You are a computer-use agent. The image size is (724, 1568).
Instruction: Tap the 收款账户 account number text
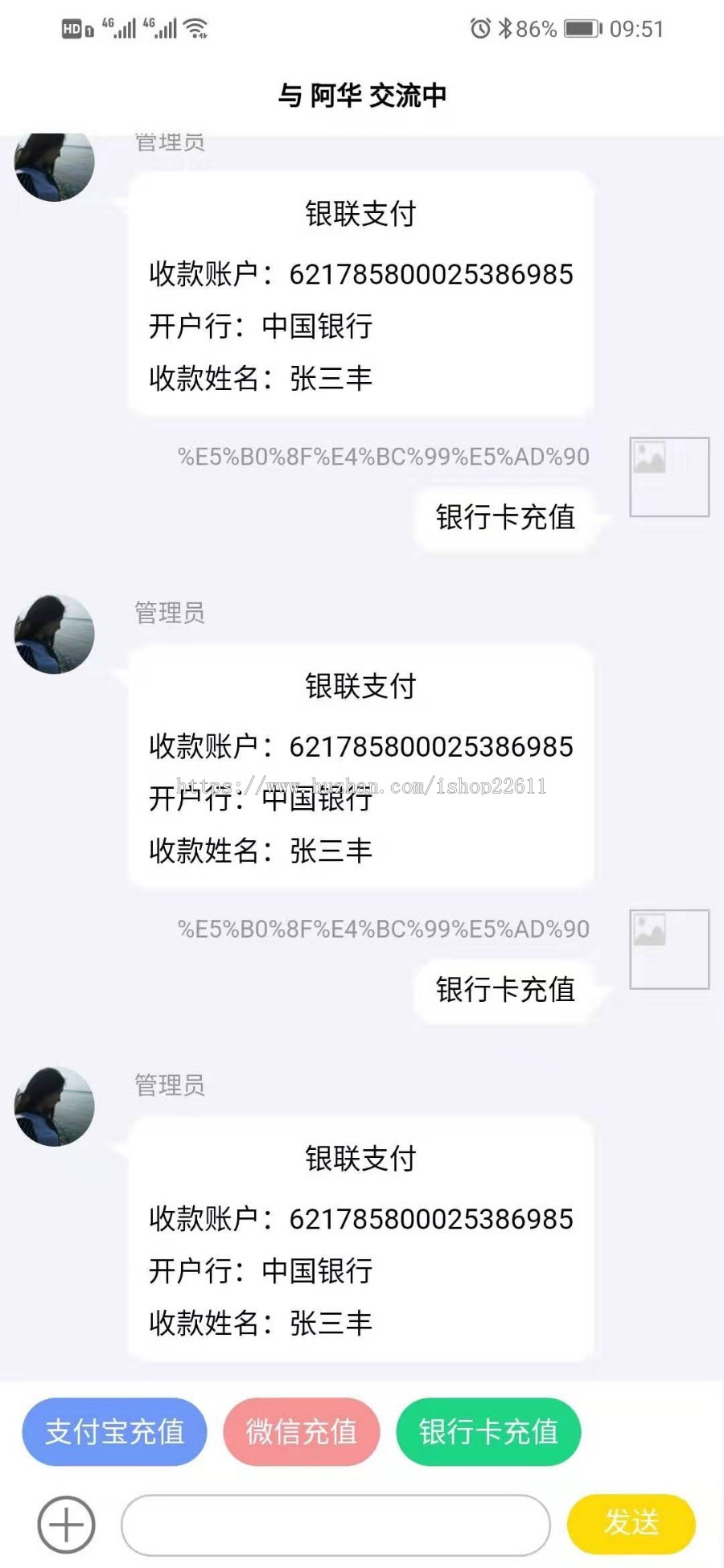(360, 274)
